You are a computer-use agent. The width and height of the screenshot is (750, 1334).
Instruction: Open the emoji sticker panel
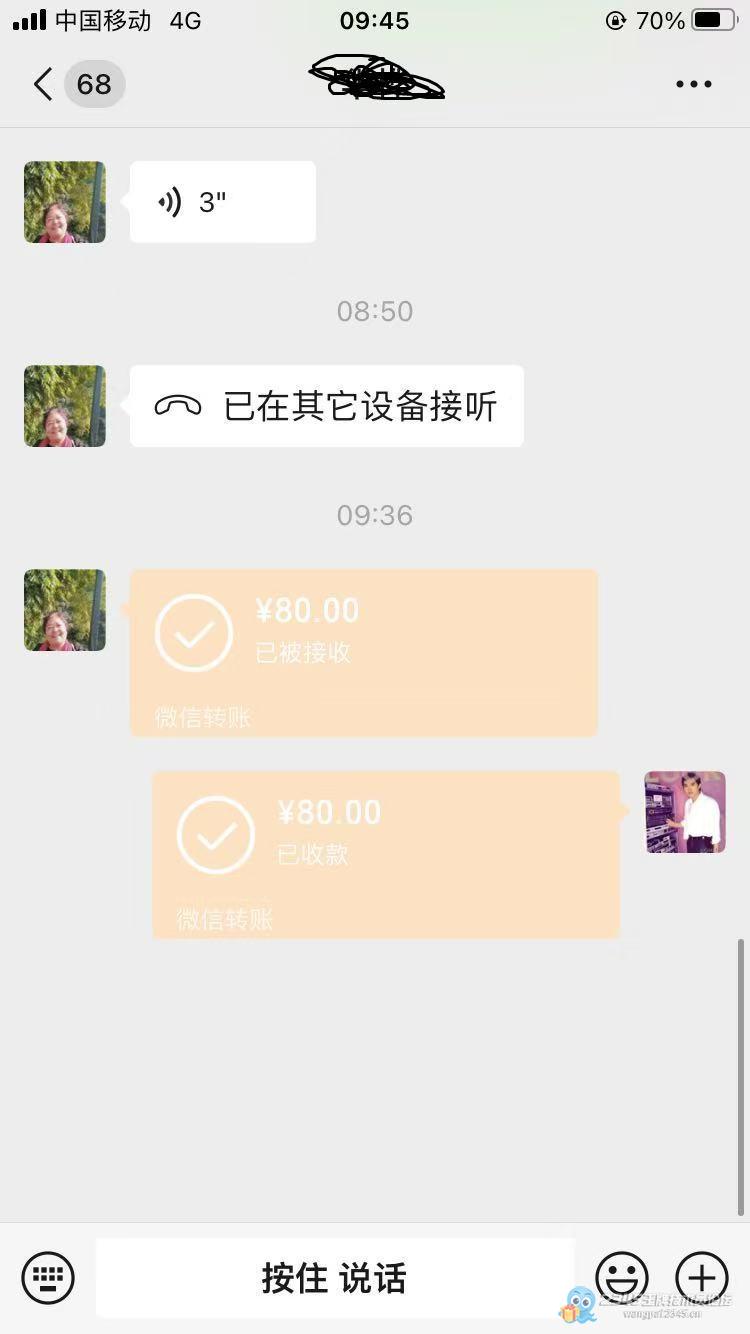(621, 1277)
